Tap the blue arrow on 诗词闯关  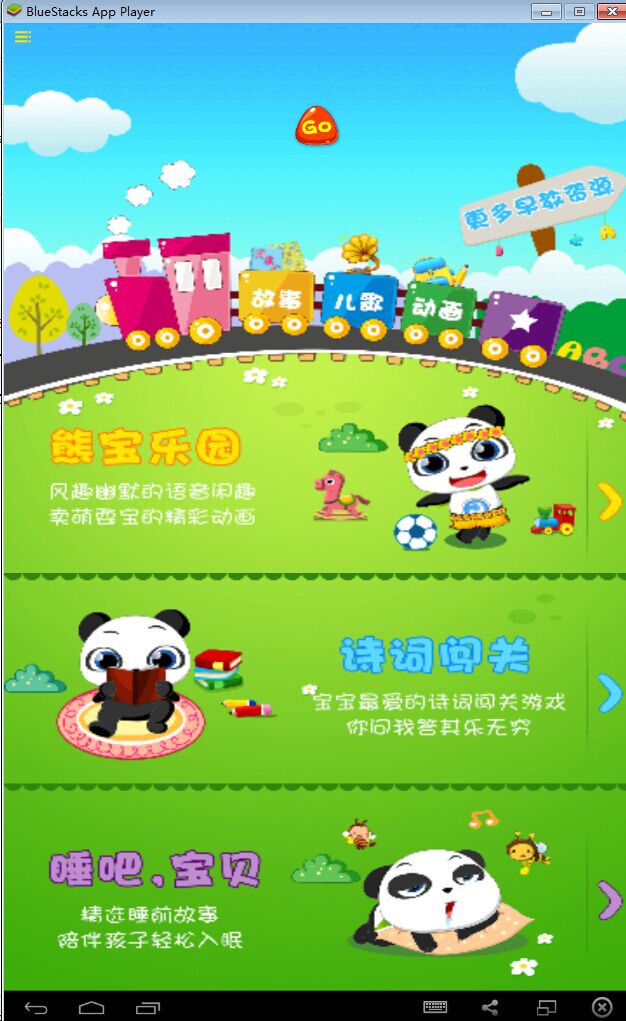609,692
